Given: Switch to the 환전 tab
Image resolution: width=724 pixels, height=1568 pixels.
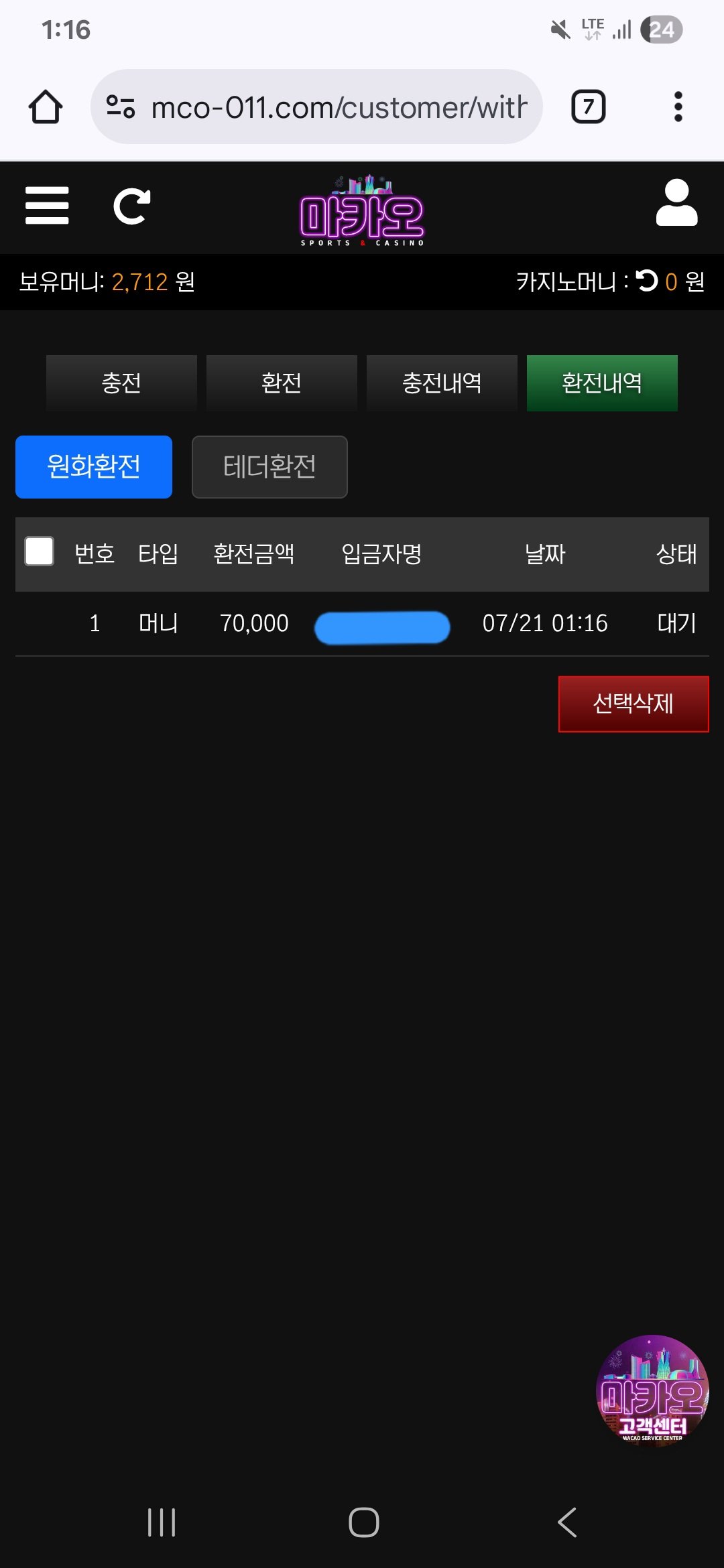Looking at the screenshot, I should (282, 383).
